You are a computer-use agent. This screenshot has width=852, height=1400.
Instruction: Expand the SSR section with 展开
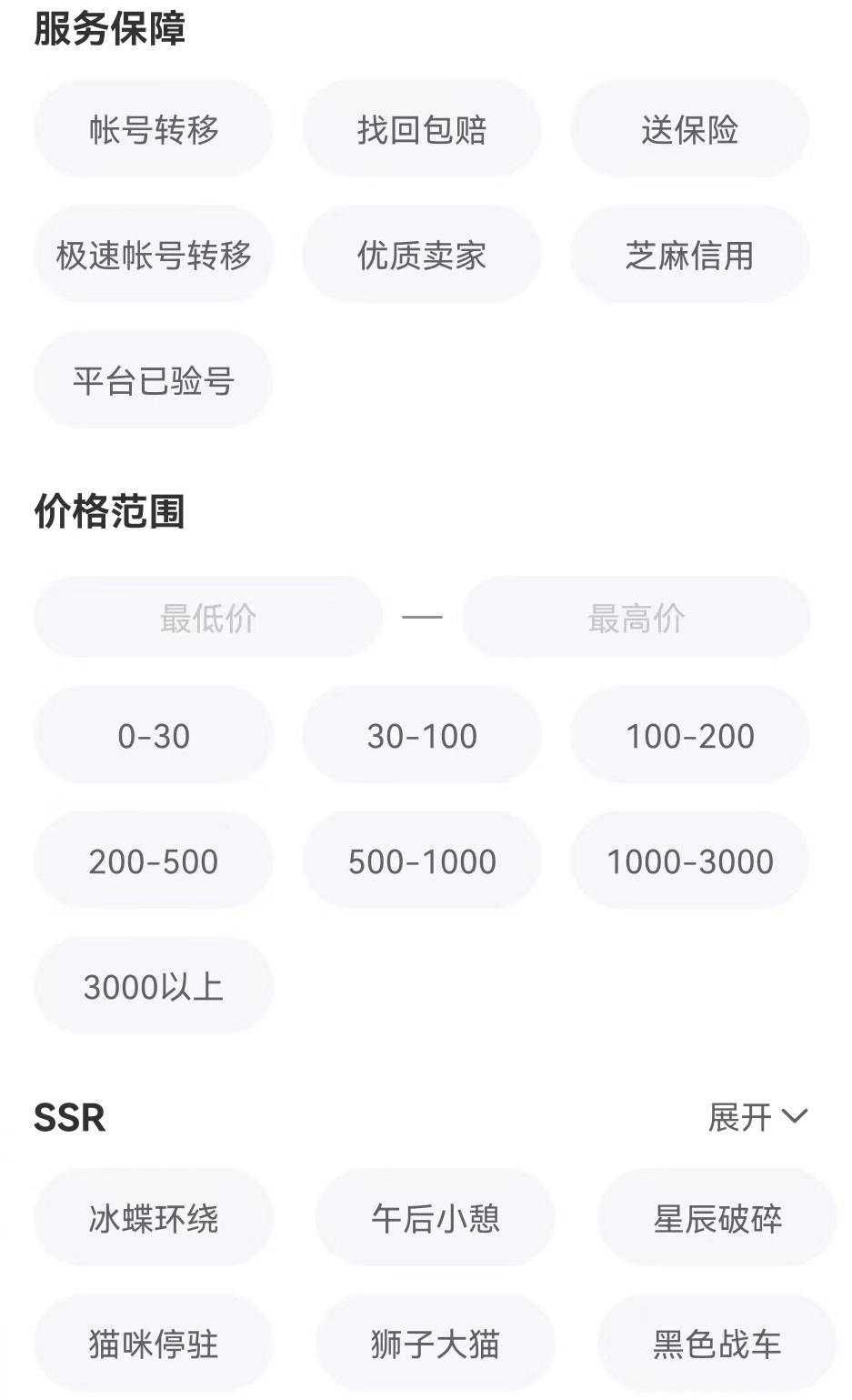point(757,1116)
